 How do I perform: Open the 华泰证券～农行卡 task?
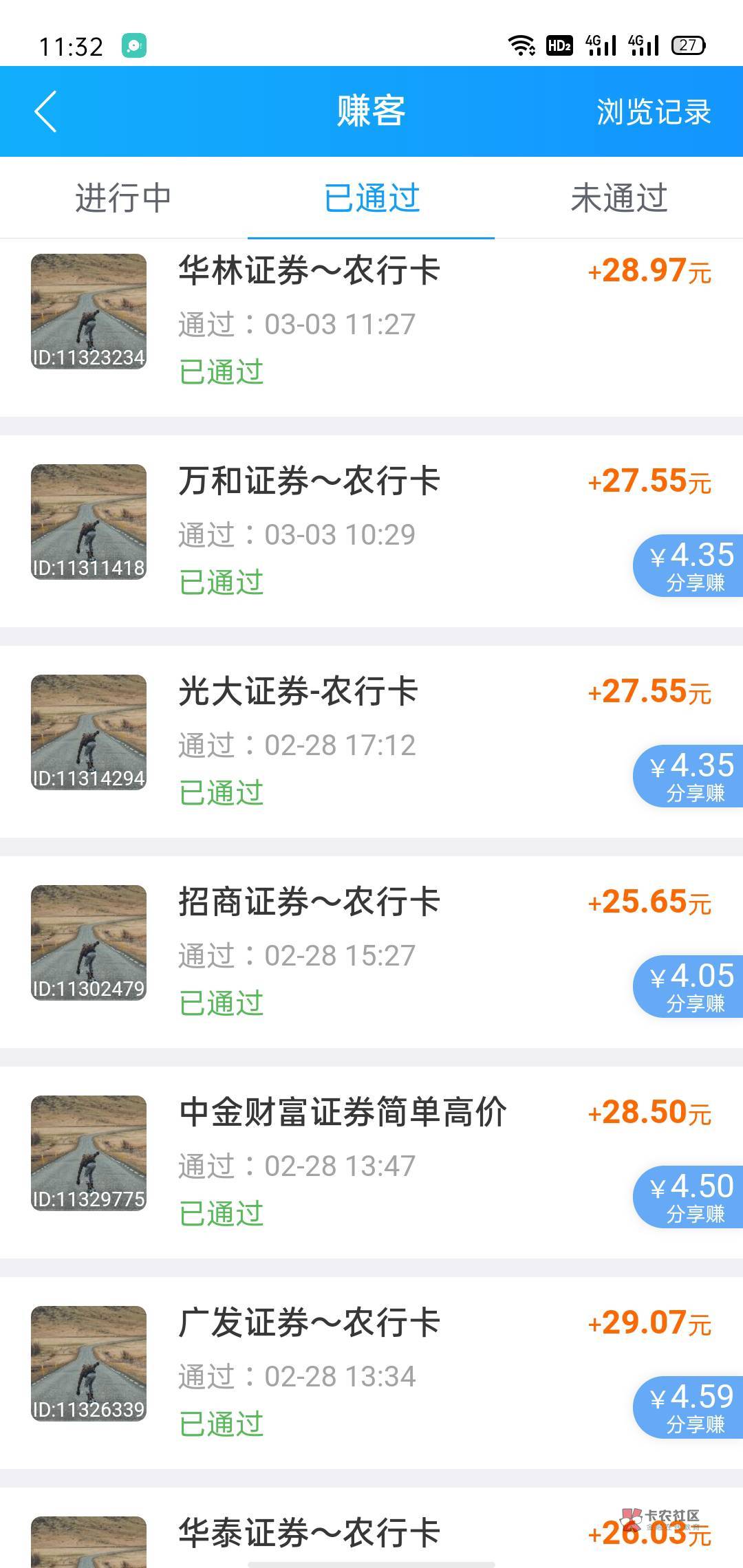point(309,1533)
